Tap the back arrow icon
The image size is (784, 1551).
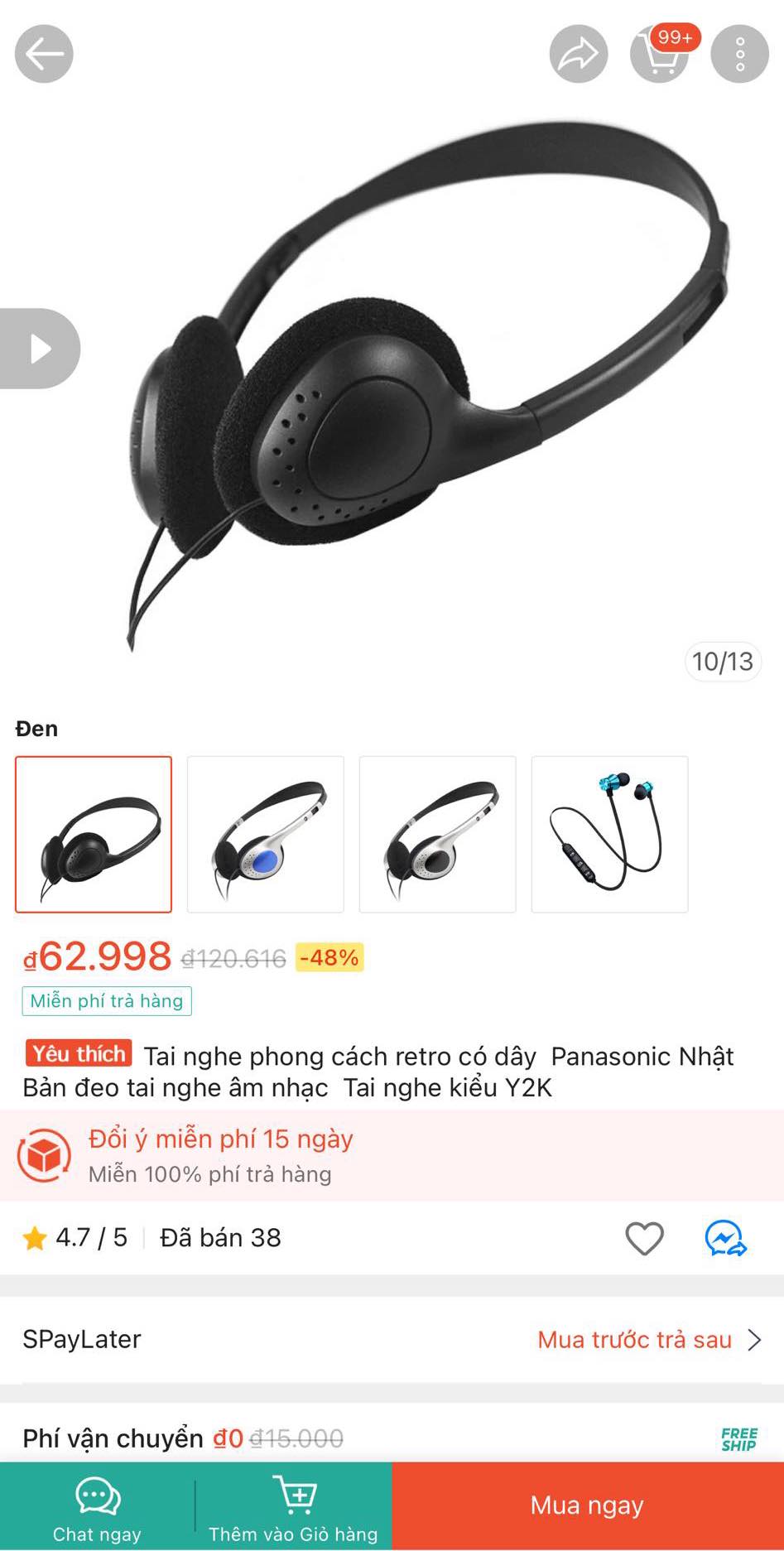44,52
